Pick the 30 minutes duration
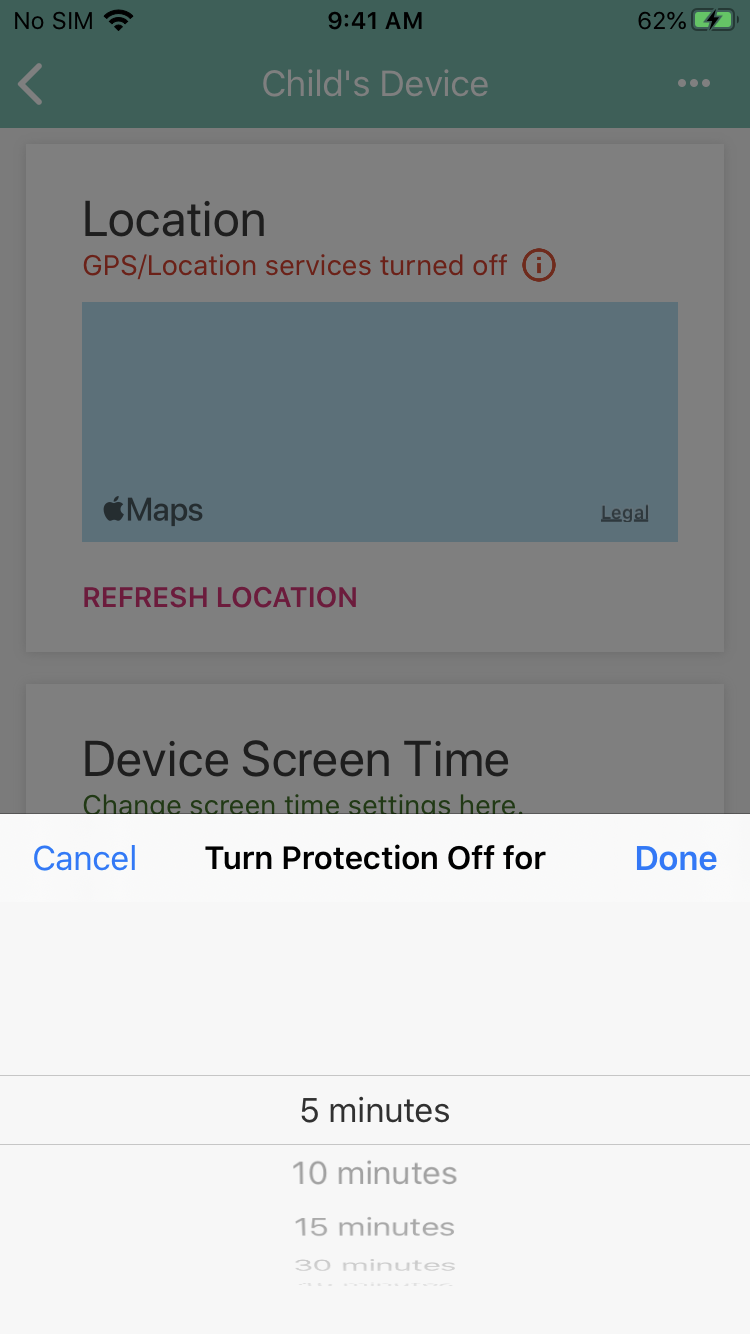 tap(375, 1265)
